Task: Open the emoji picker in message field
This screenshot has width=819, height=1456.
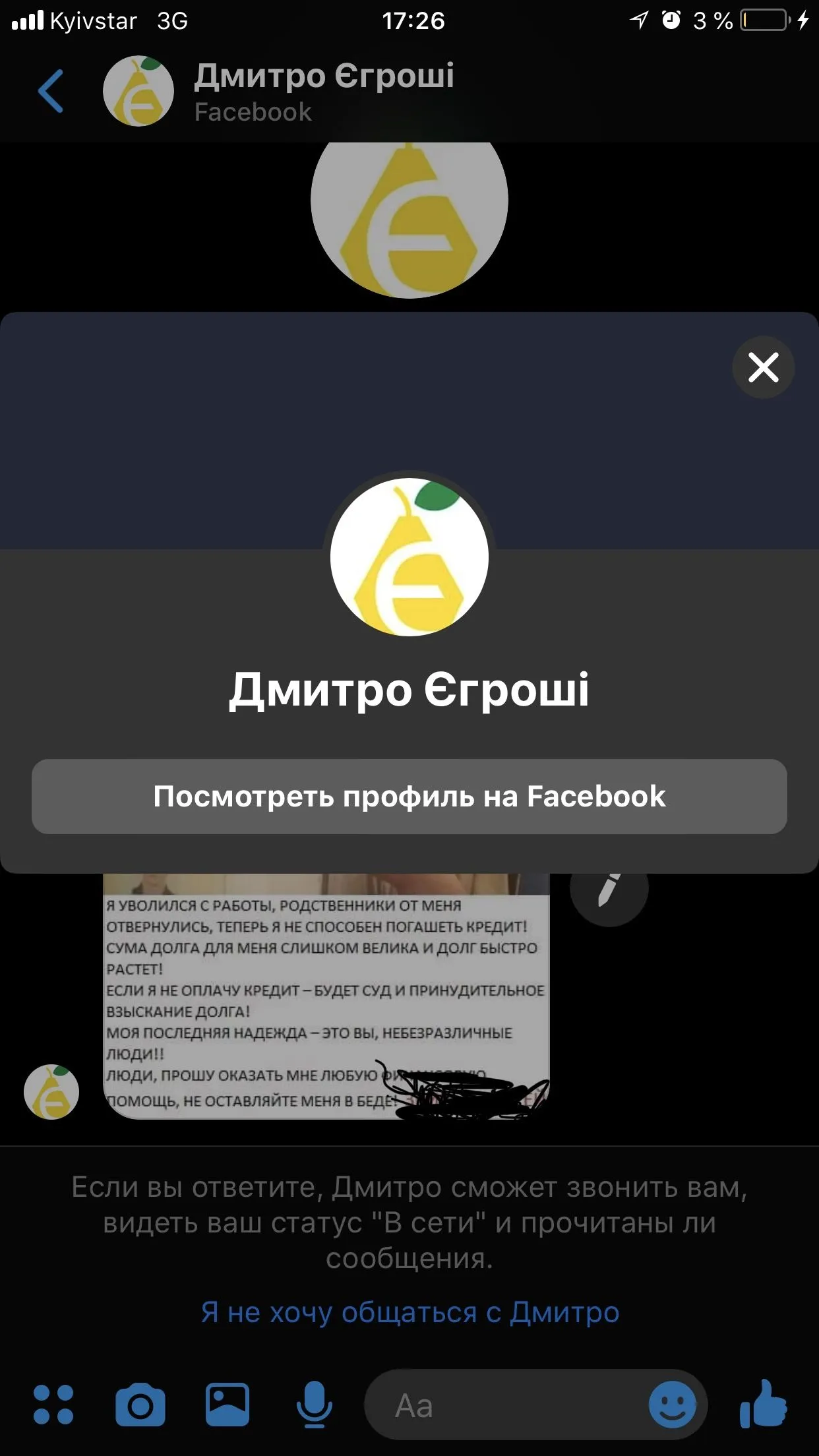Action: click(x=672, y=1405)
